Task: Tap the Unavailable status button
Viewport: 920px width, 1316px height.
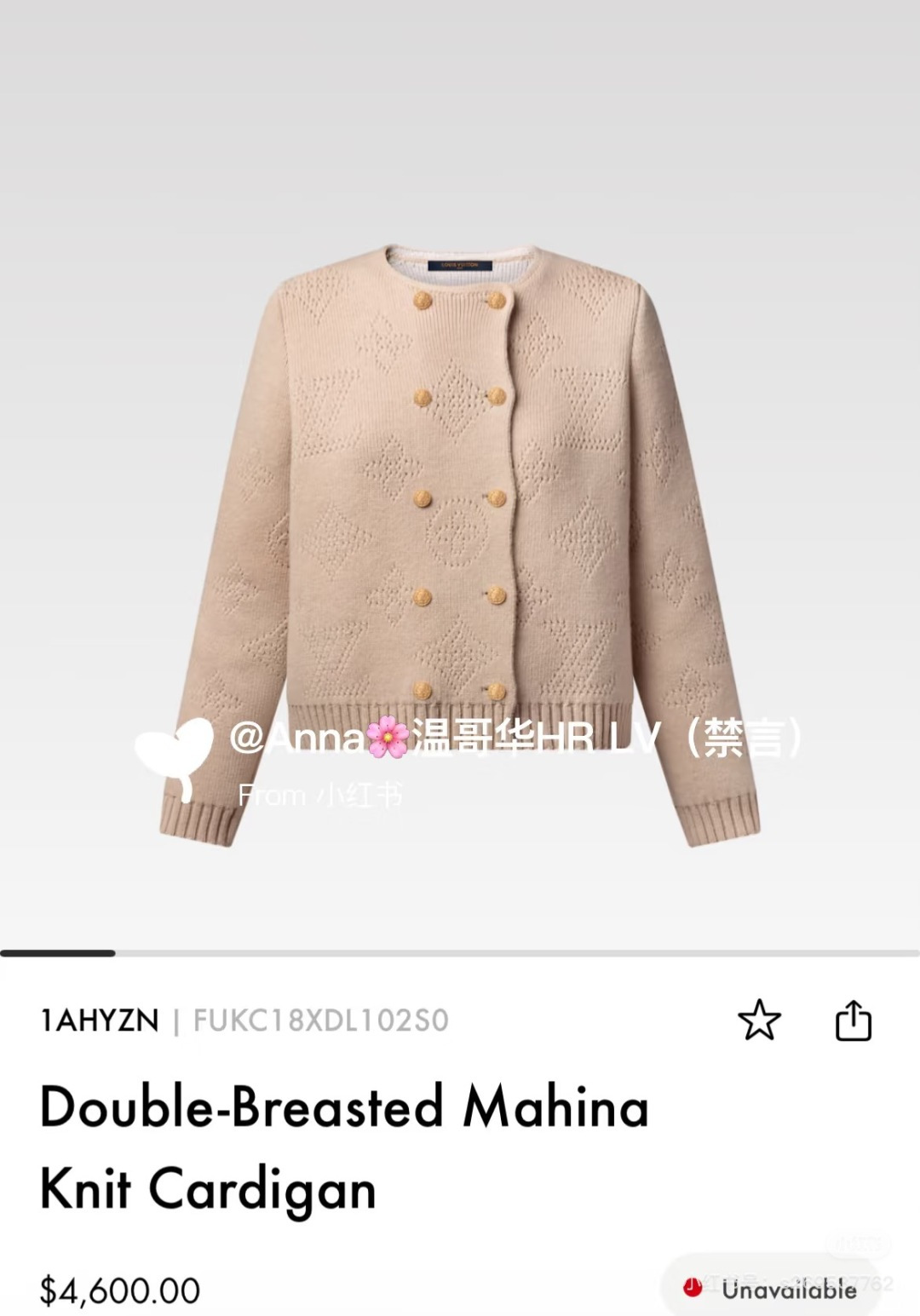Action: (772, 1290)
